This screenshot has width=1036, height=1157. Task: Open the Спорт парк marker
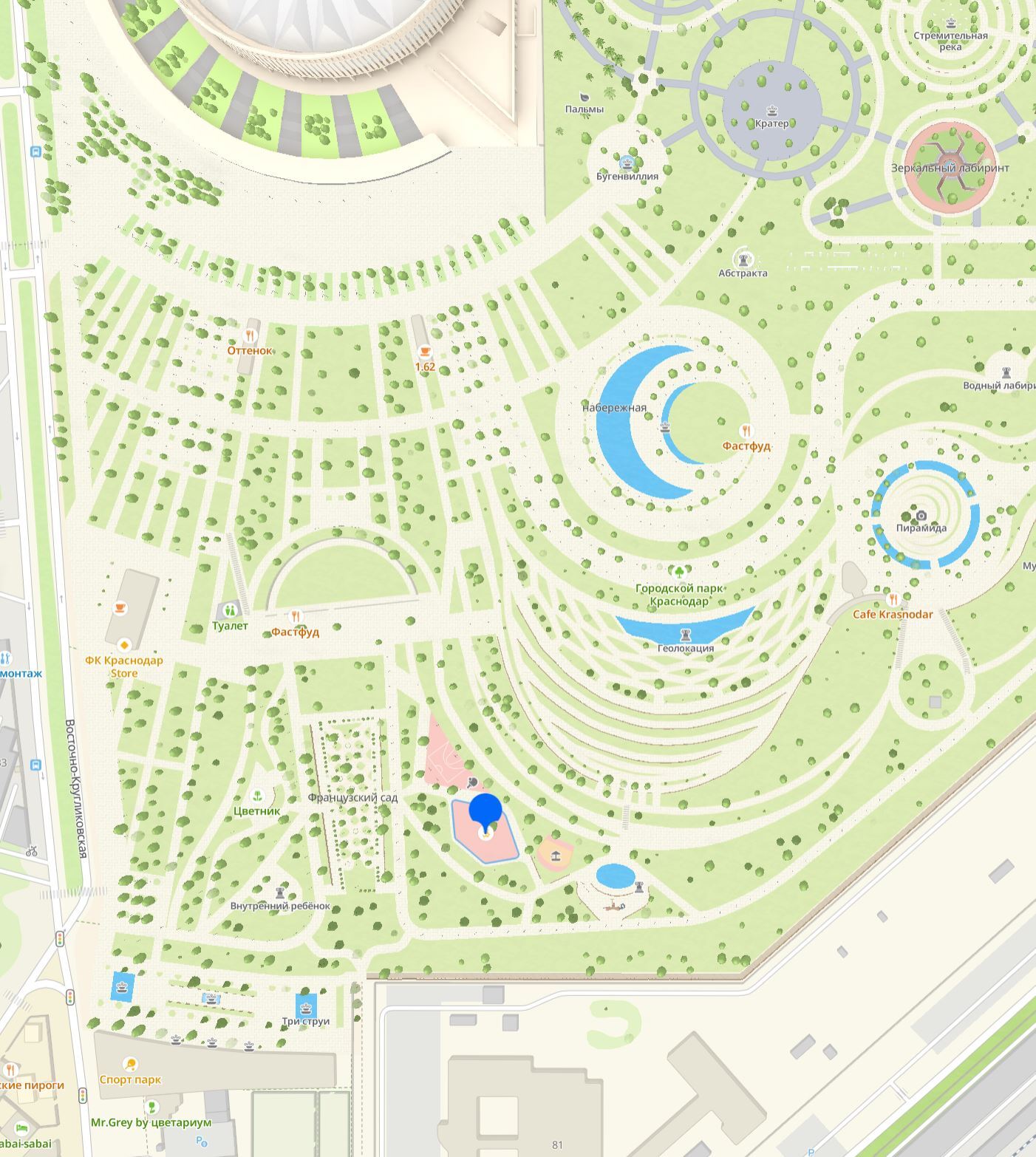(x=131, y=1065)
